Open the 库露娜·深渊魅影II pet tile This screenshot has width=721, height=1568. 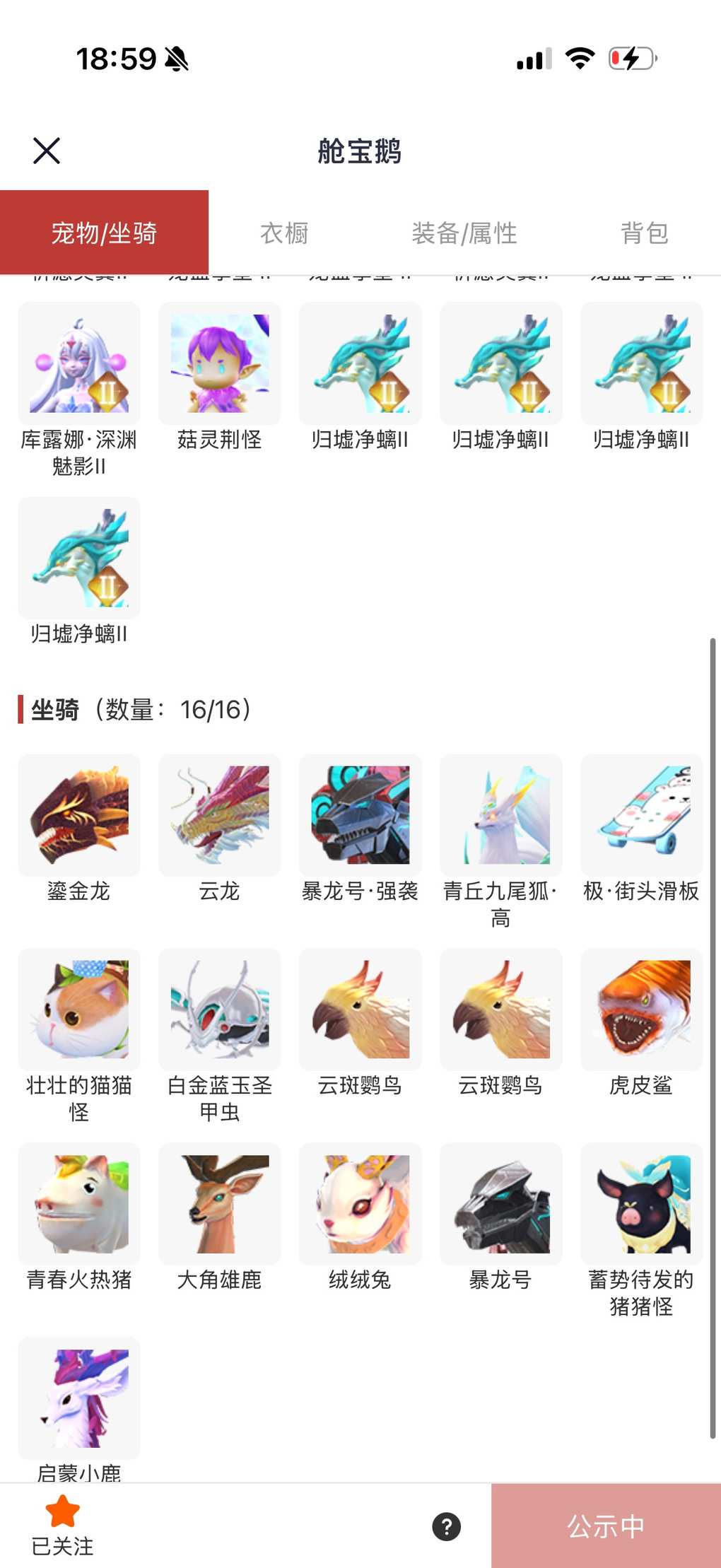pyautogui.click(x=79, y=364)
